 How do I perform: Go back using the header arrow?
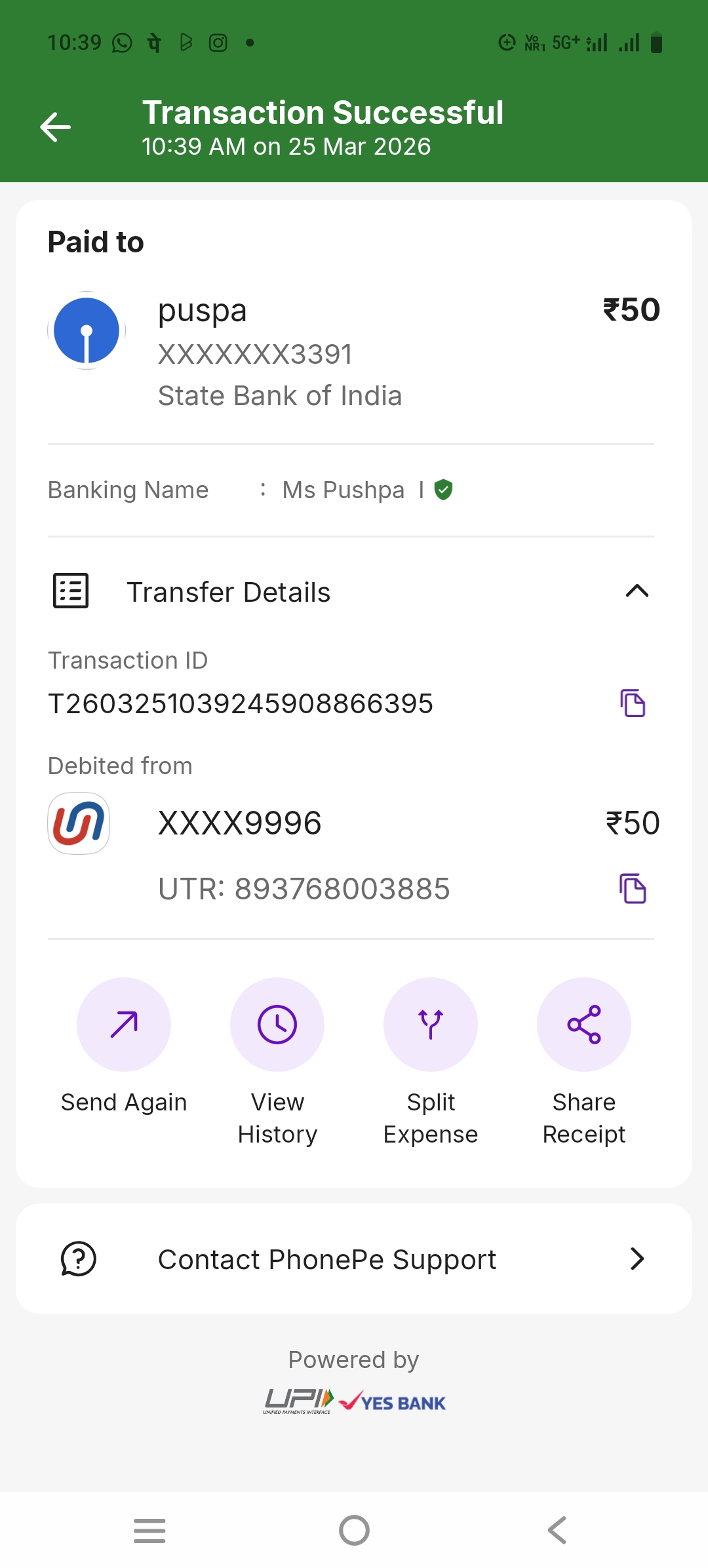[56, 127]
